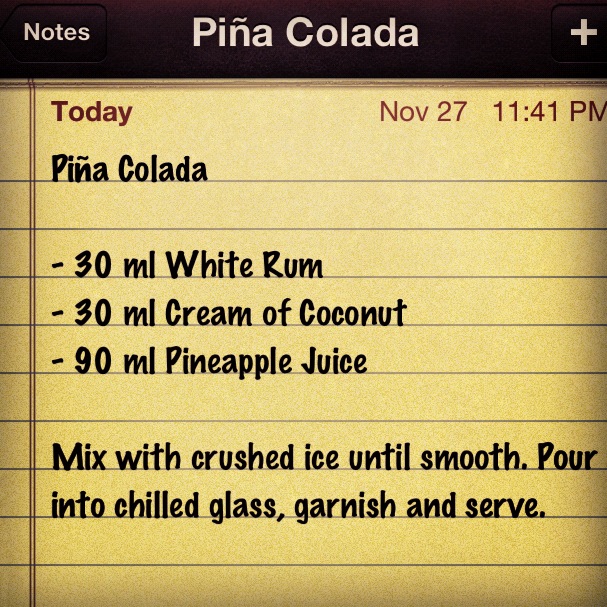Edit the Piña Colada note text

[x=300, y=340]
